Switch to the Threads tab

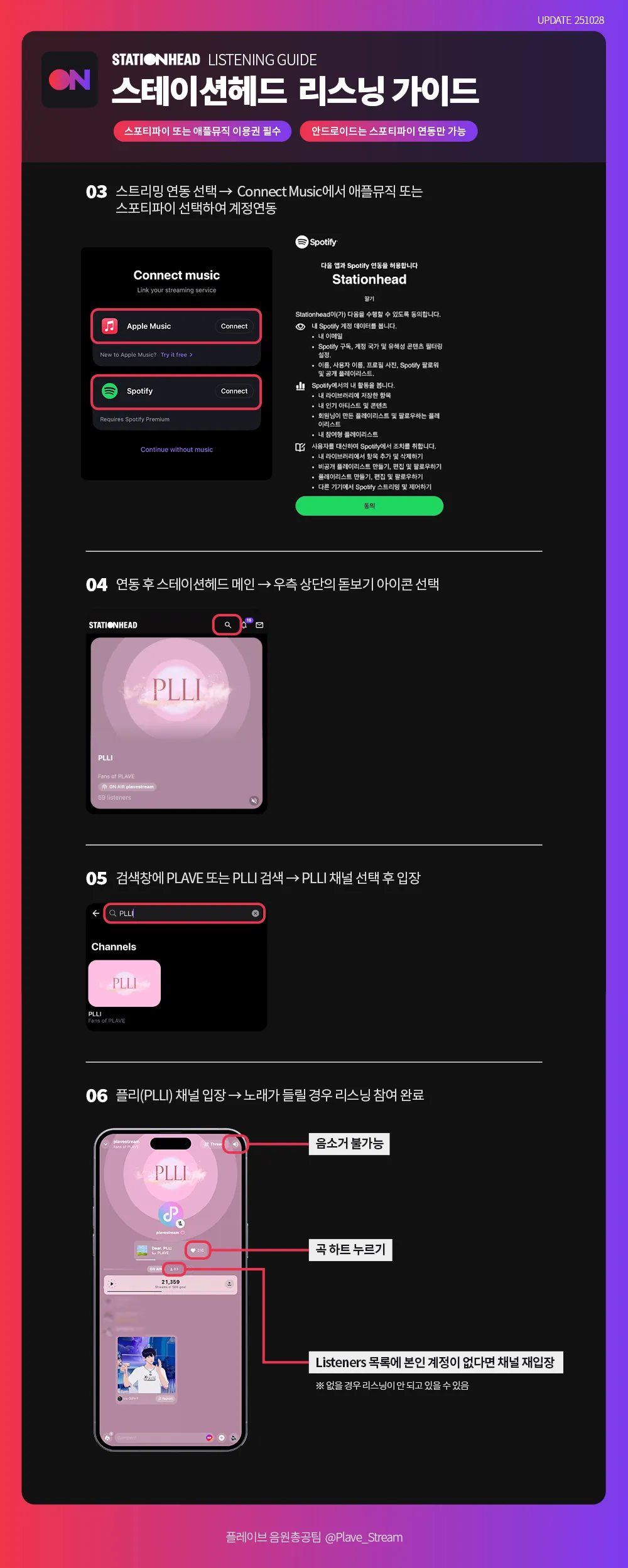coord(215,1144)
